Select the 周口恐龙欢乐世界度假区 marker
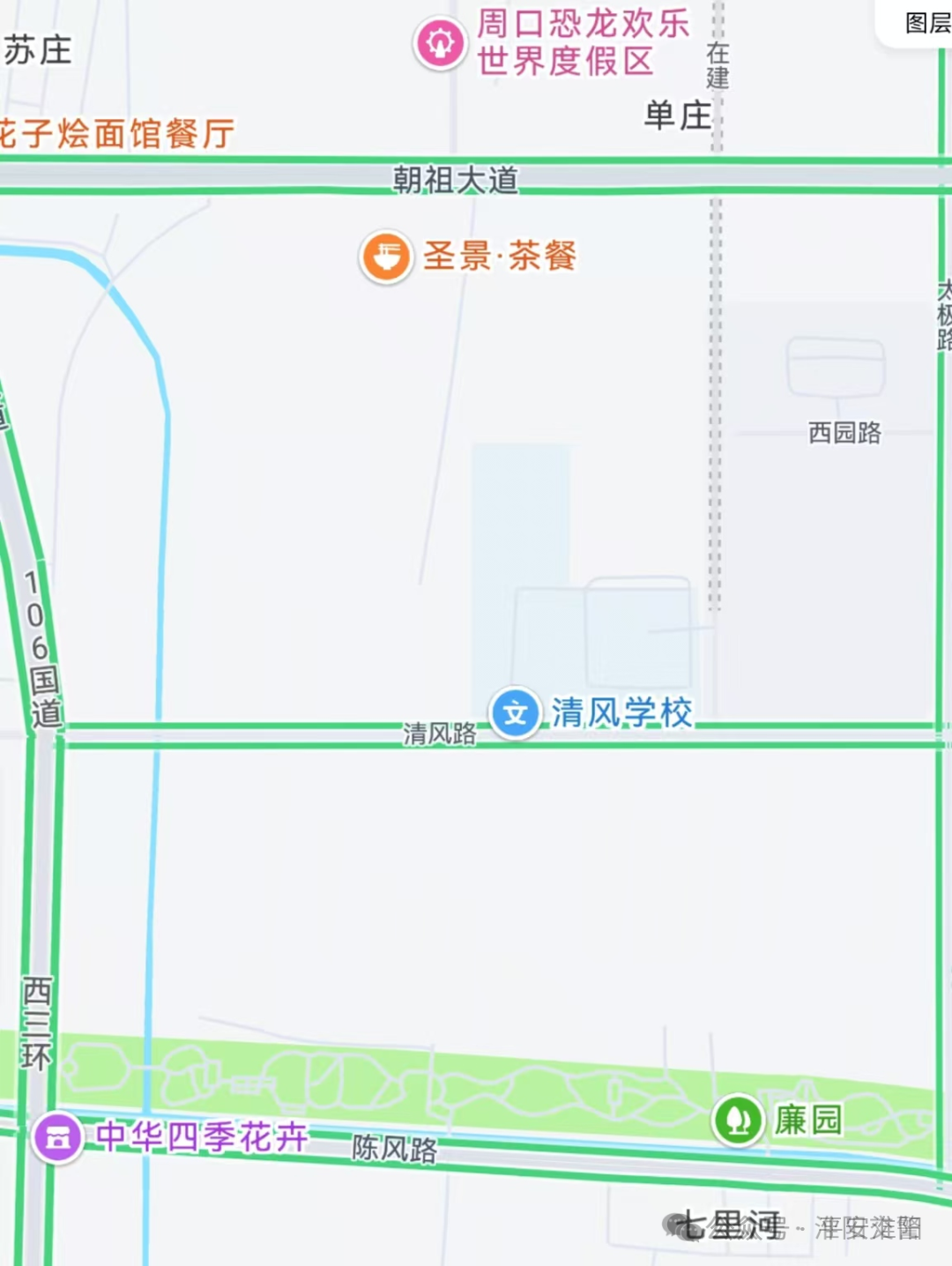This screenshot has width=952, height=1266. (440, 42)
